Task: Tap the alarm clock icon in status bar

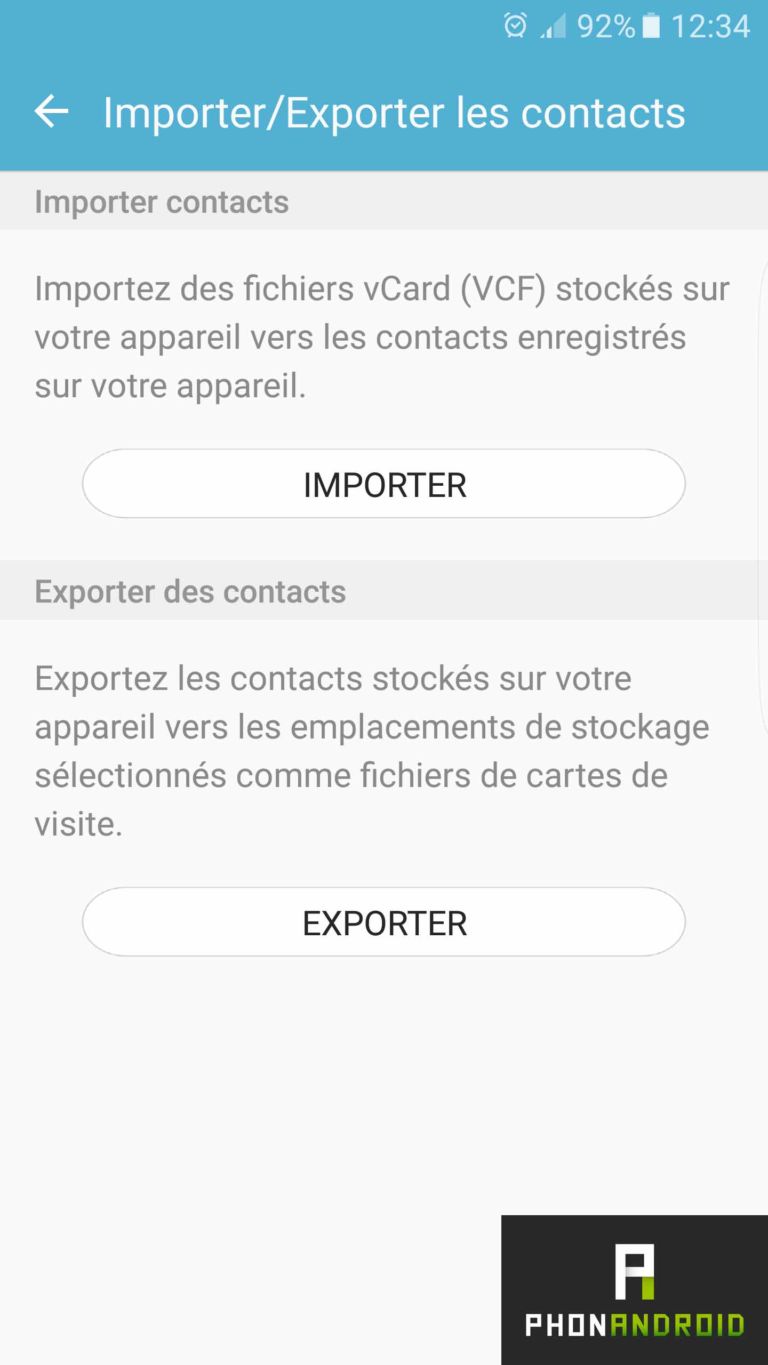Action: 514,26
